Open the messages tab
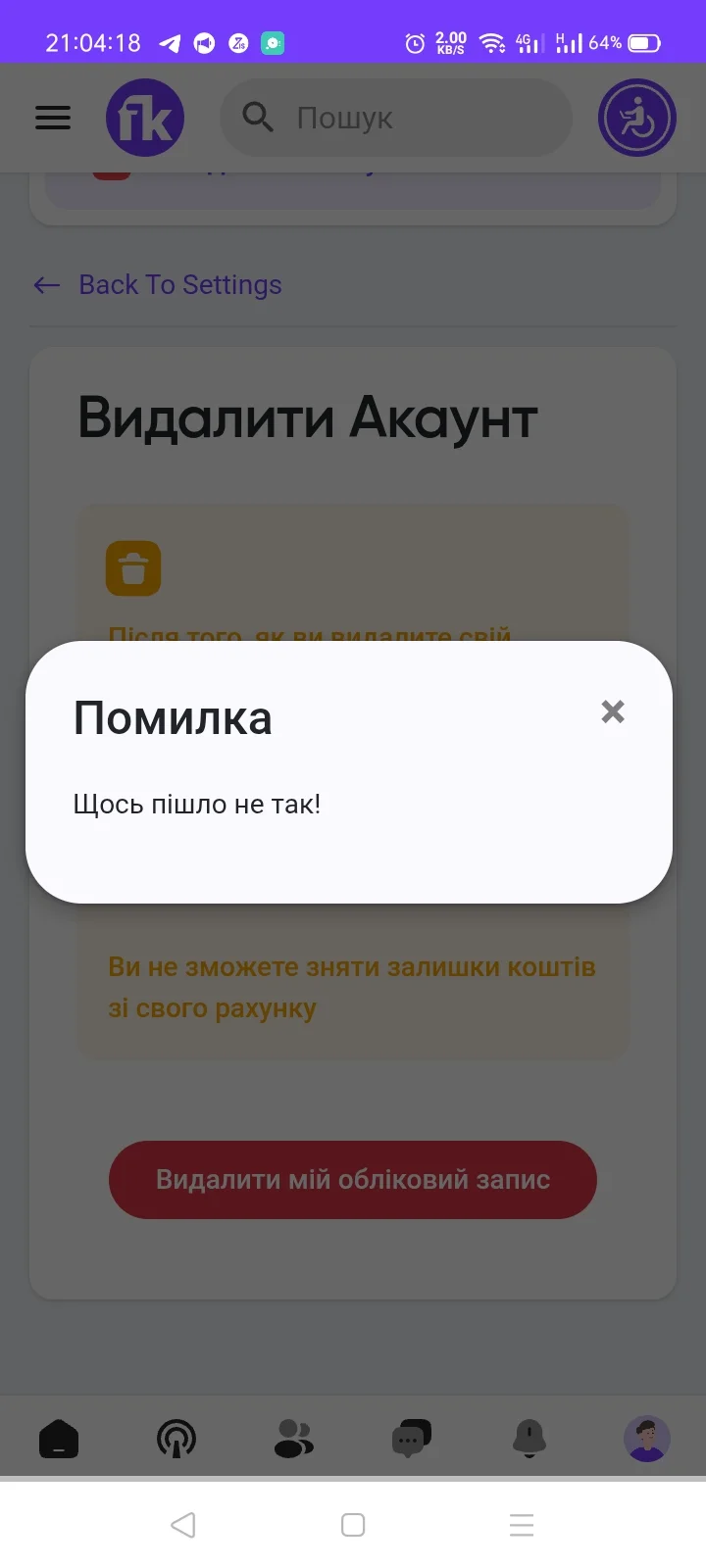Screen dimensions: 706x1568 tap(411, 1439)
